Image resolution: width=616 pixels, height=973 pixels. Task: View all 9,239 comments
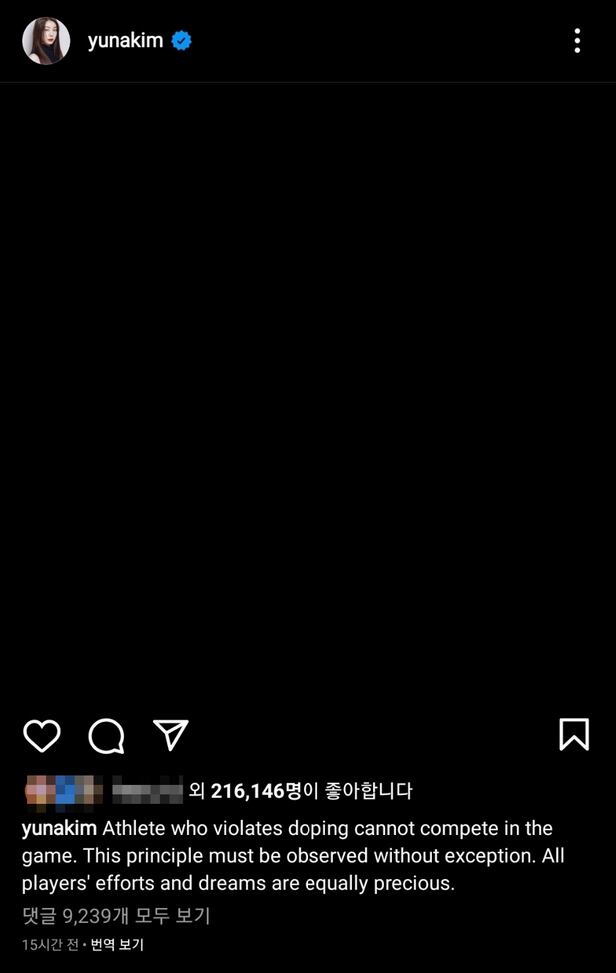pos(116,916)
